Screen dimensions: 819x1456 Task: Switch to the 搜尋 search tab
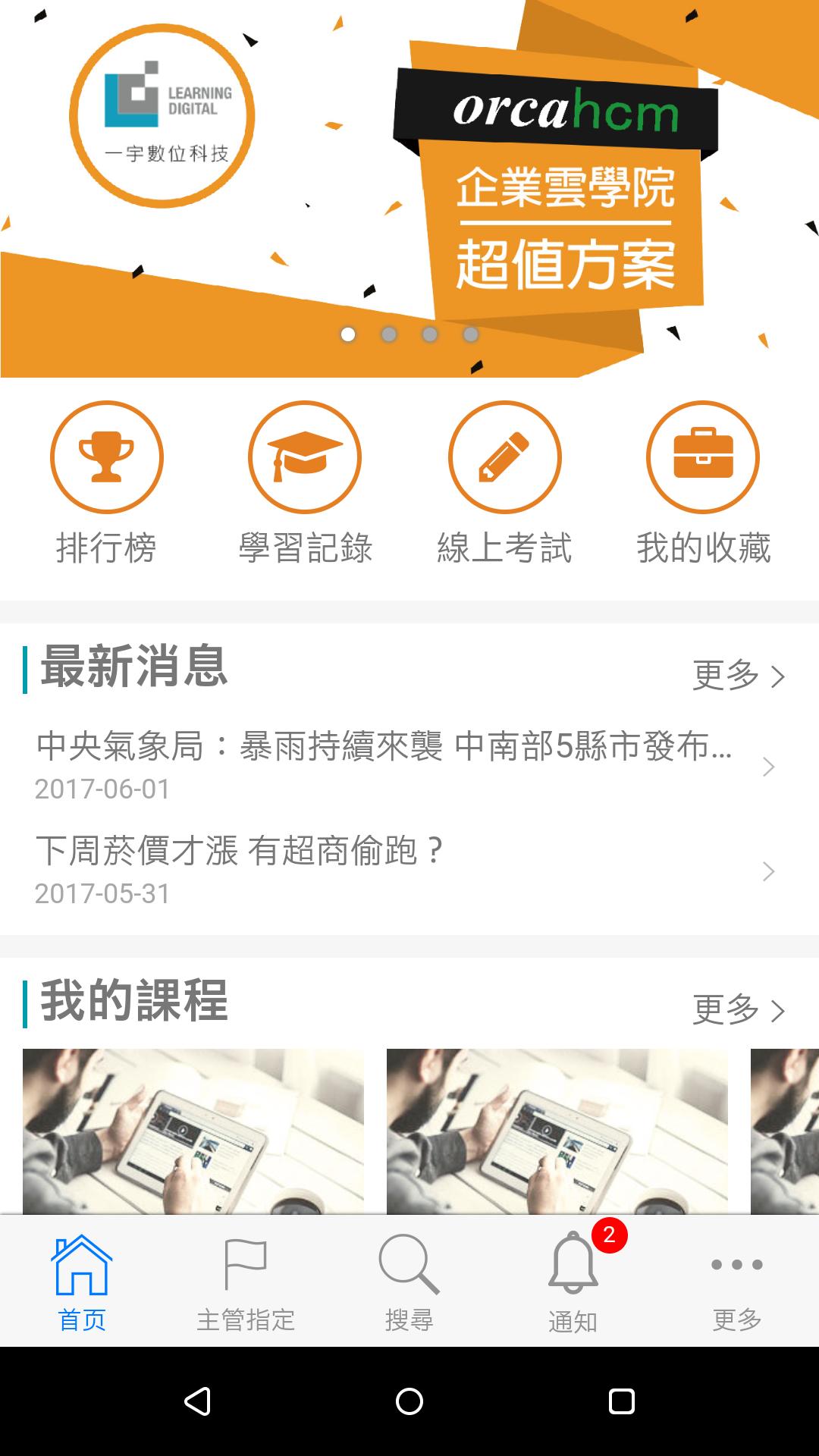pyautogui.click(x=409, y=1282)
